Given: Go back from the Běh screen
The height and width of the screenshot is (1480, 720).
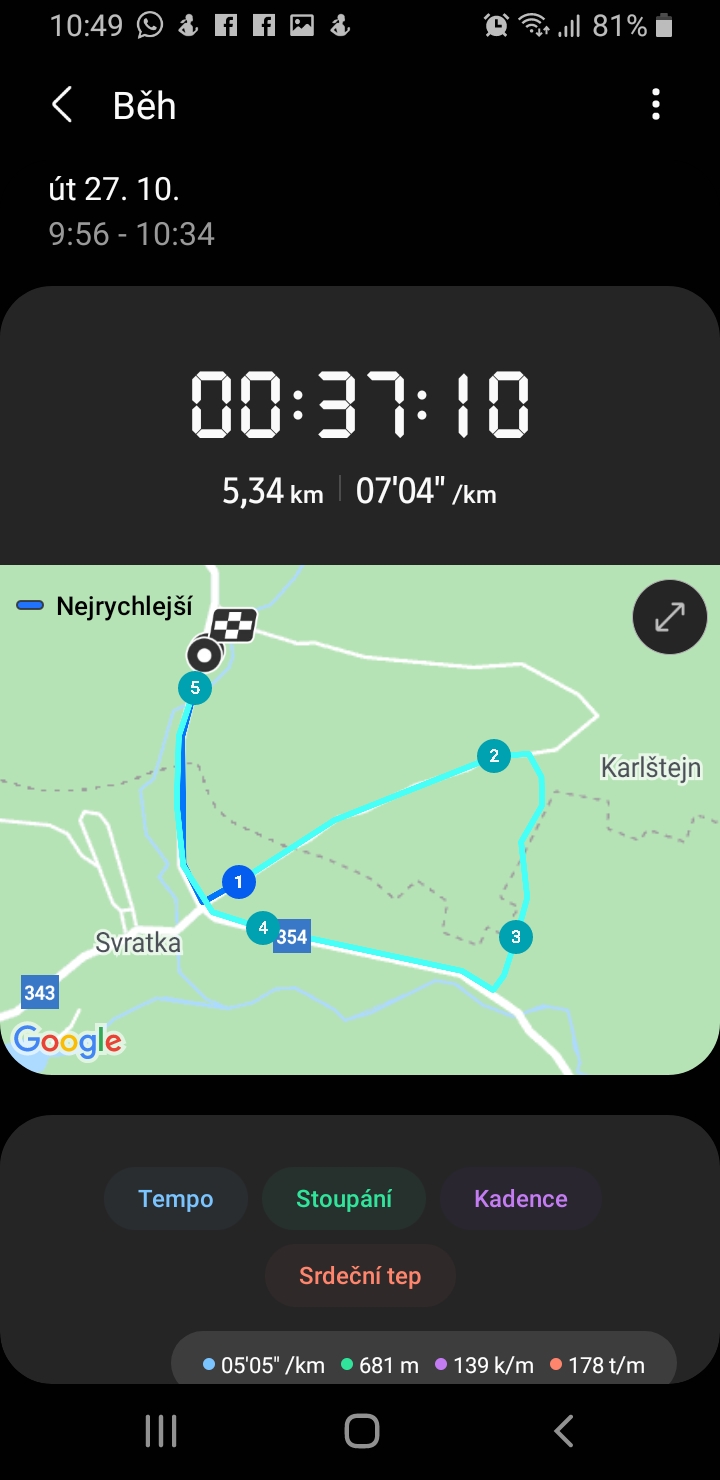Looking at the screenshot, I should pos(62,105).
